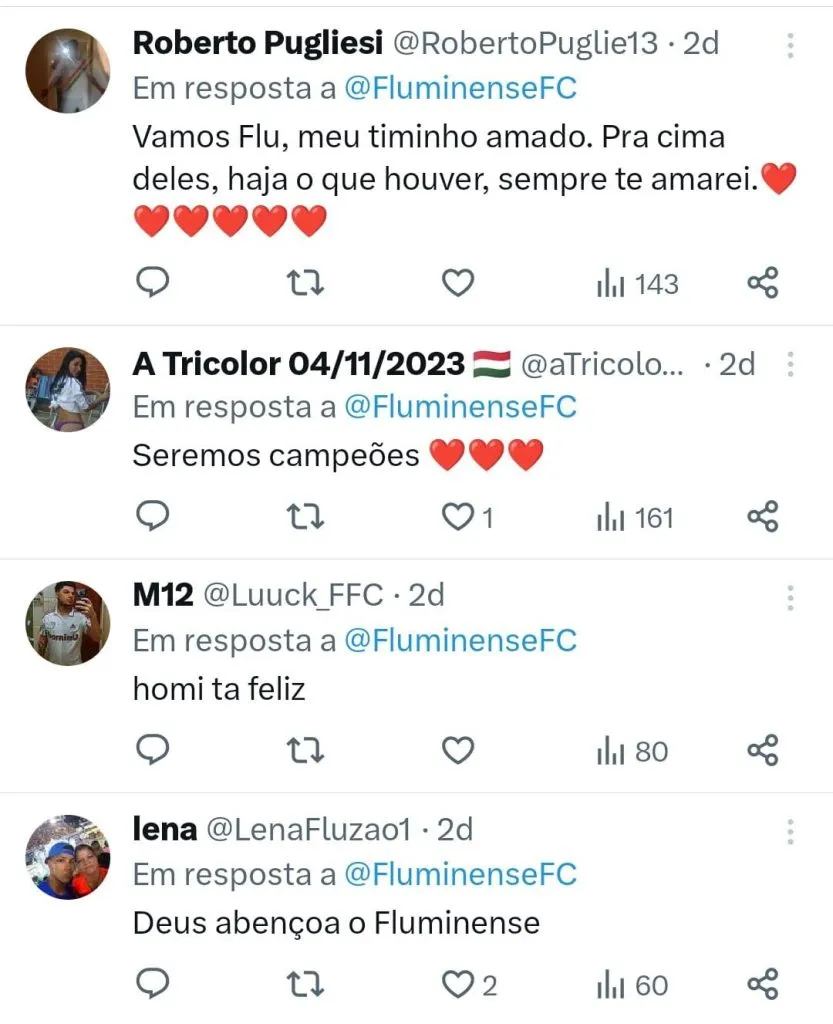Viewport: 833px width, 1024px height.
Task: Open overflow menu on Roberto Pugliesi's tweet
Action: click(790, 46)
